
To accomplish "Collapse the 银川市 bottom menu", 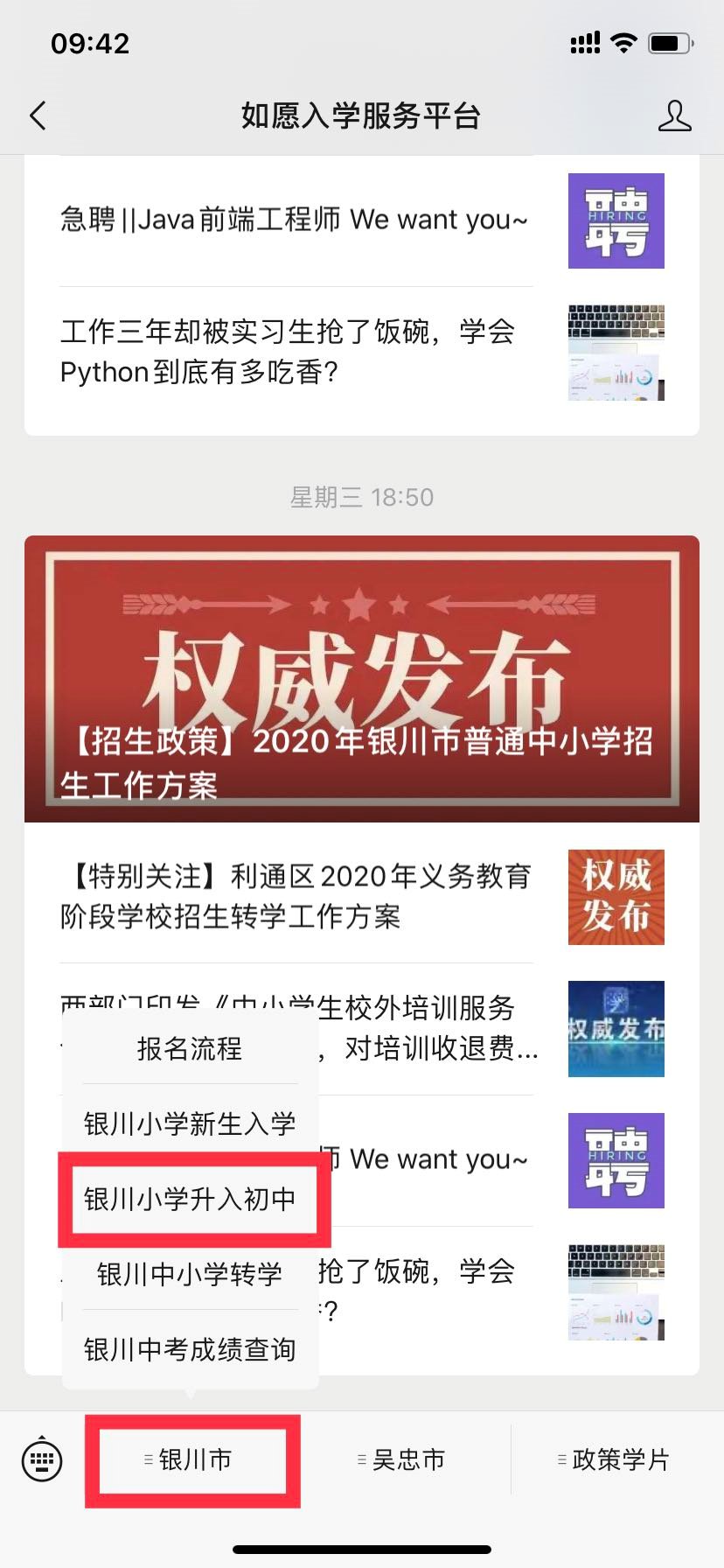I will [192, 1459].
